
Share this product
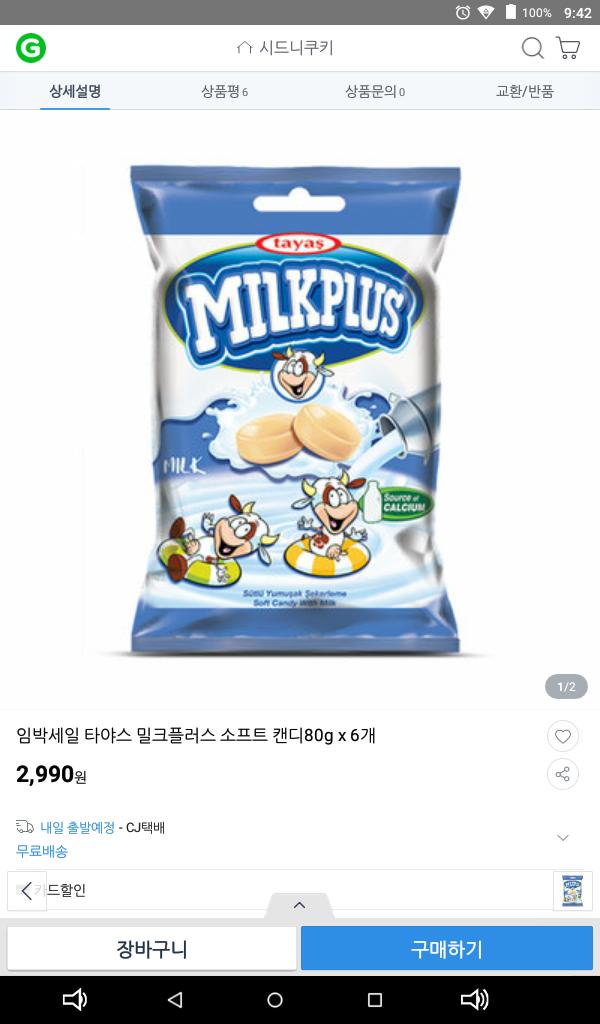click(x=563, y=774)
